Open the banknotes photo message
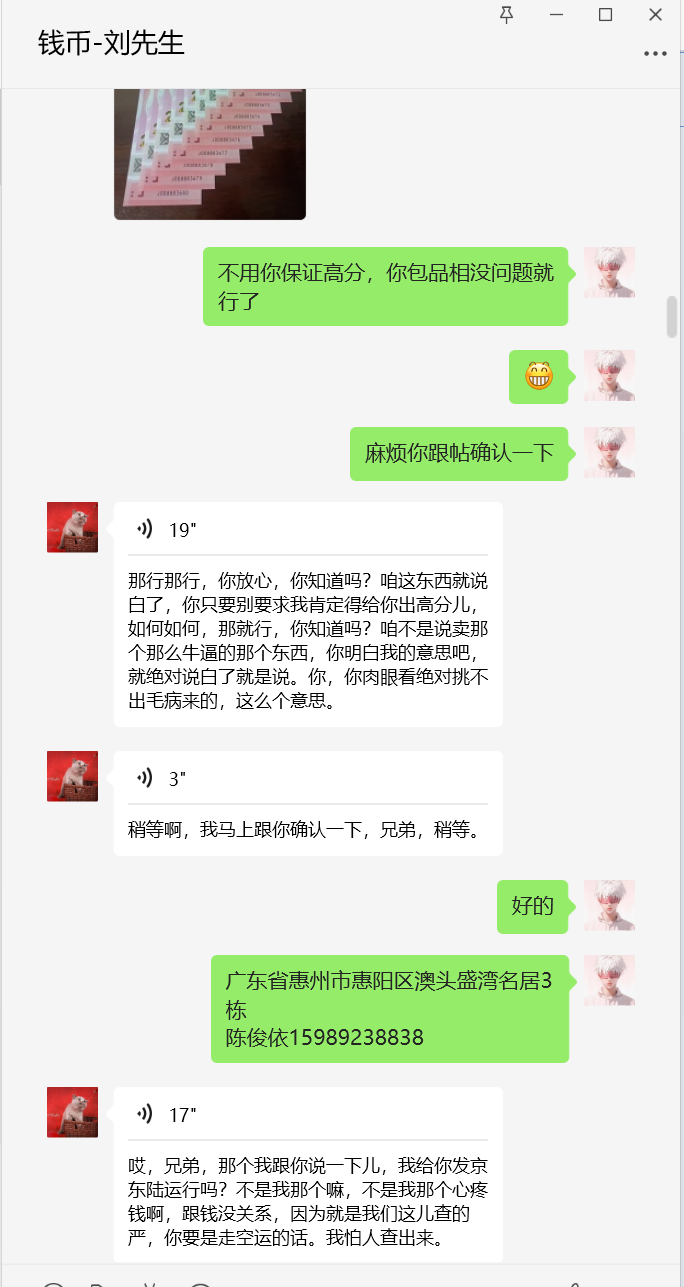The image size is (684, 1287). (x=210, y=154)
